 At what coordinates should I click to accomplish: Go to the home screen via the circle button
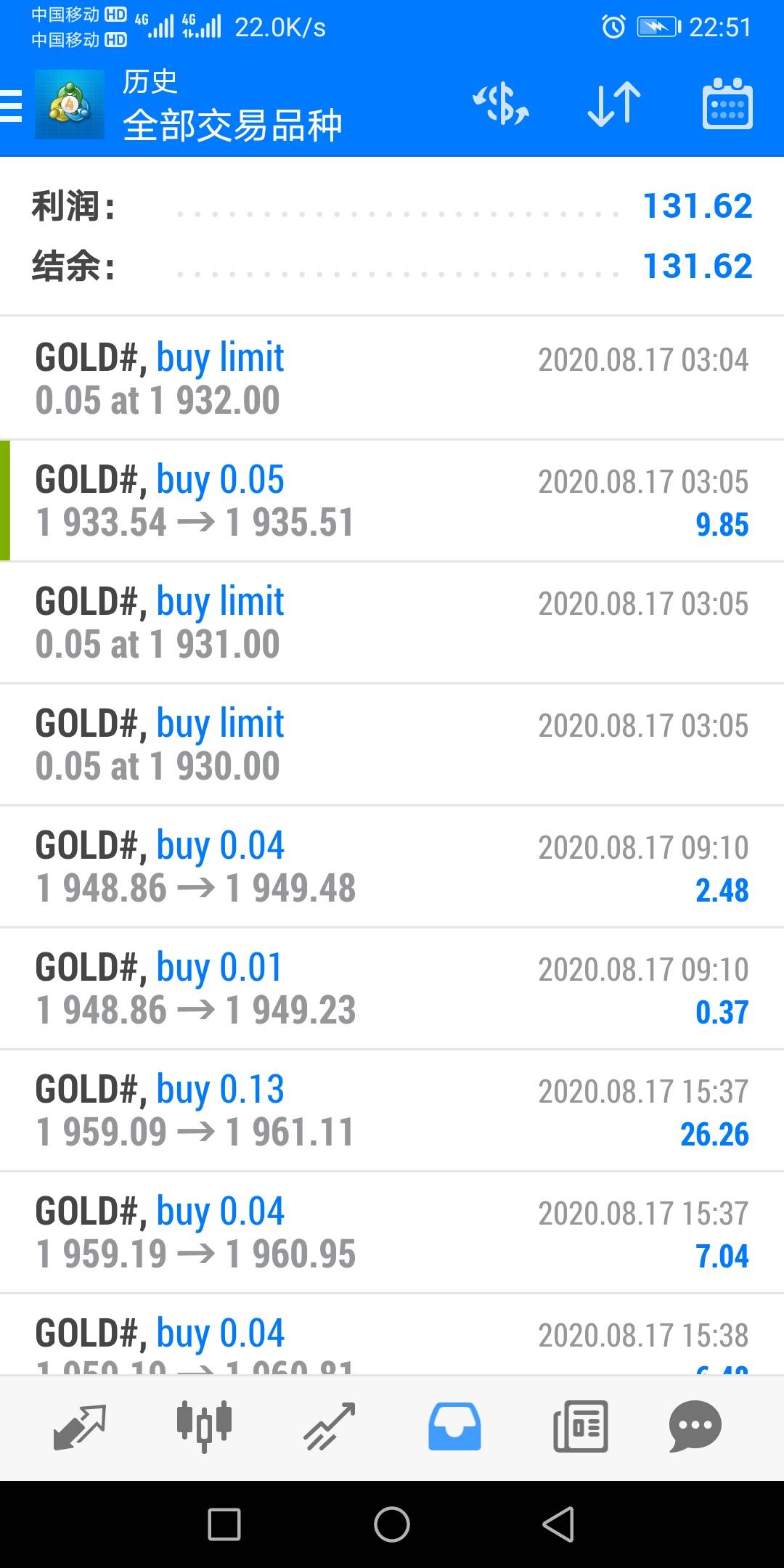tap(392, 1524)
